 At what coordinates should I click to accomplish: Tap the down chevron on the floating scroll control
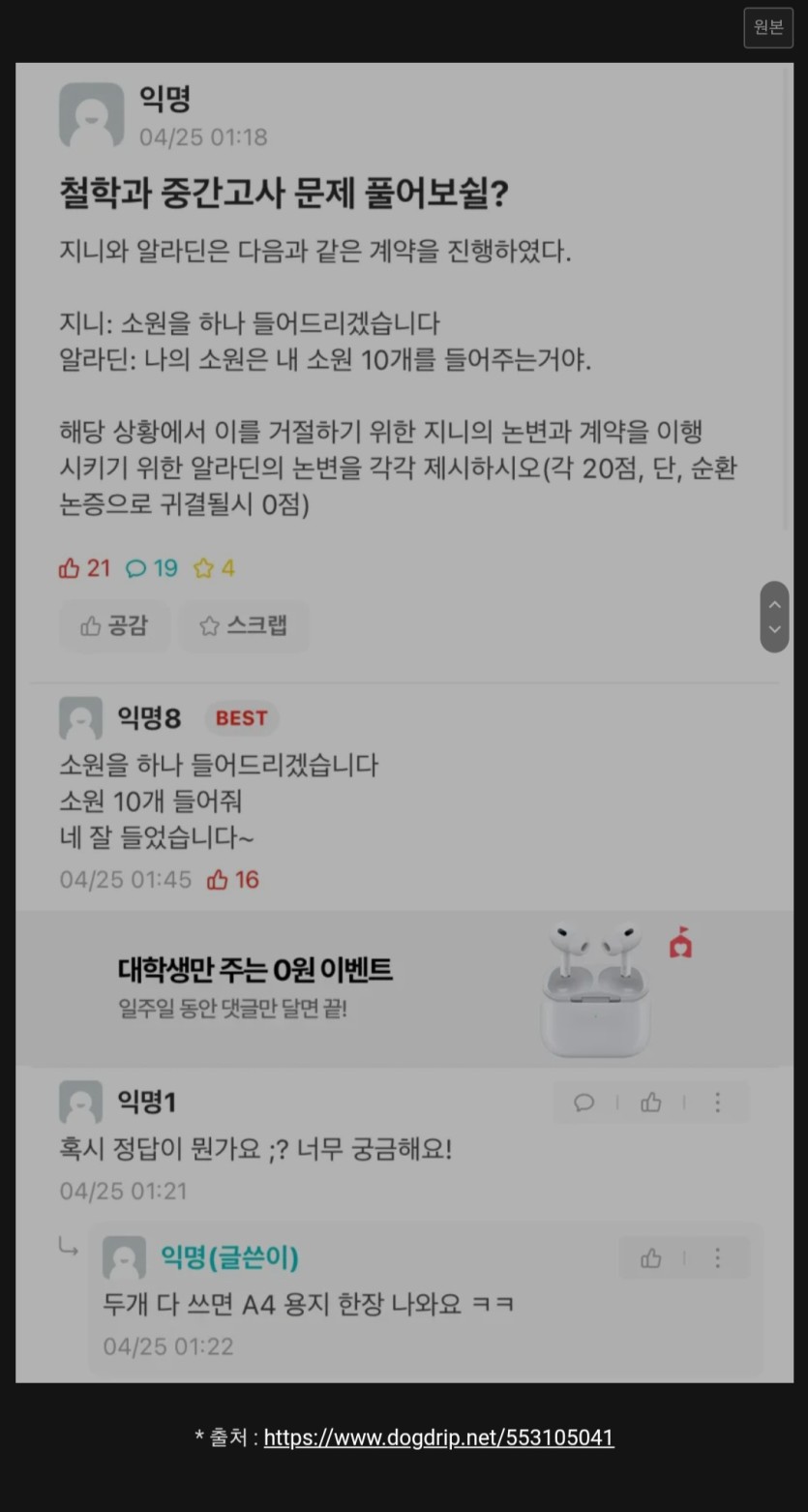[774, 629]
